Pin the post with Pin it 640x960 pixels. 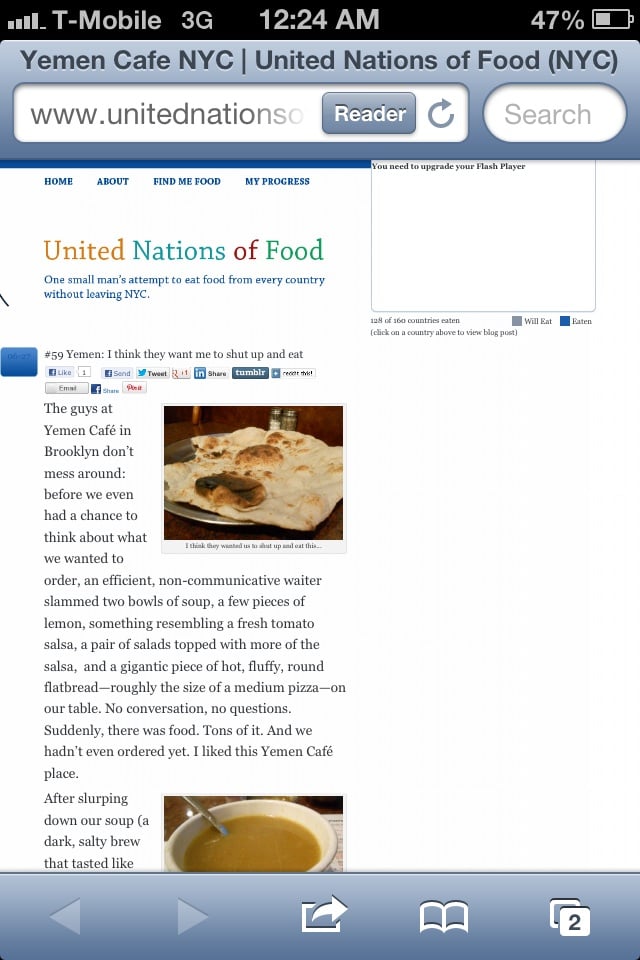[x=134, y=388]
